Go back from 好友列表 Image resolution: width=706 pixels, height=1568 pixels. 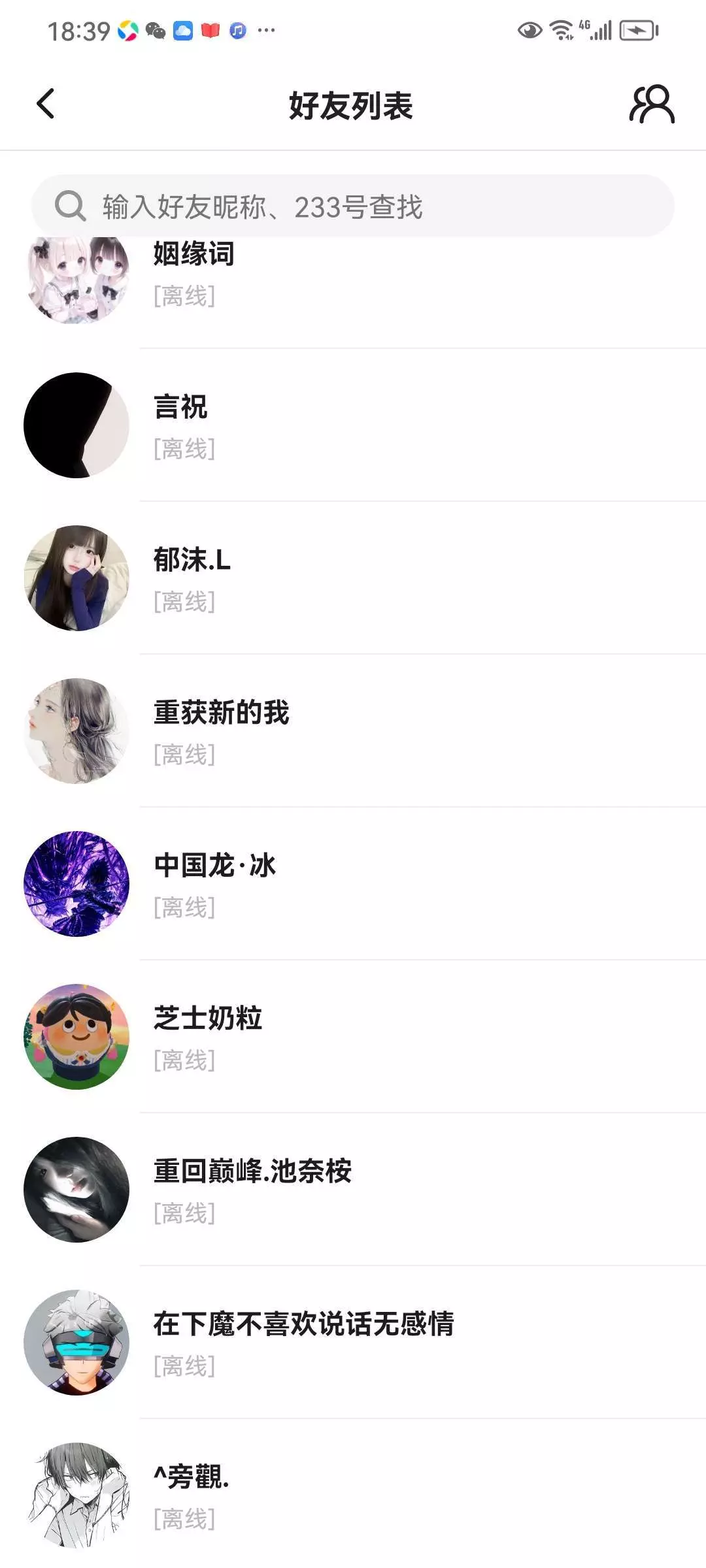[46, 105]
